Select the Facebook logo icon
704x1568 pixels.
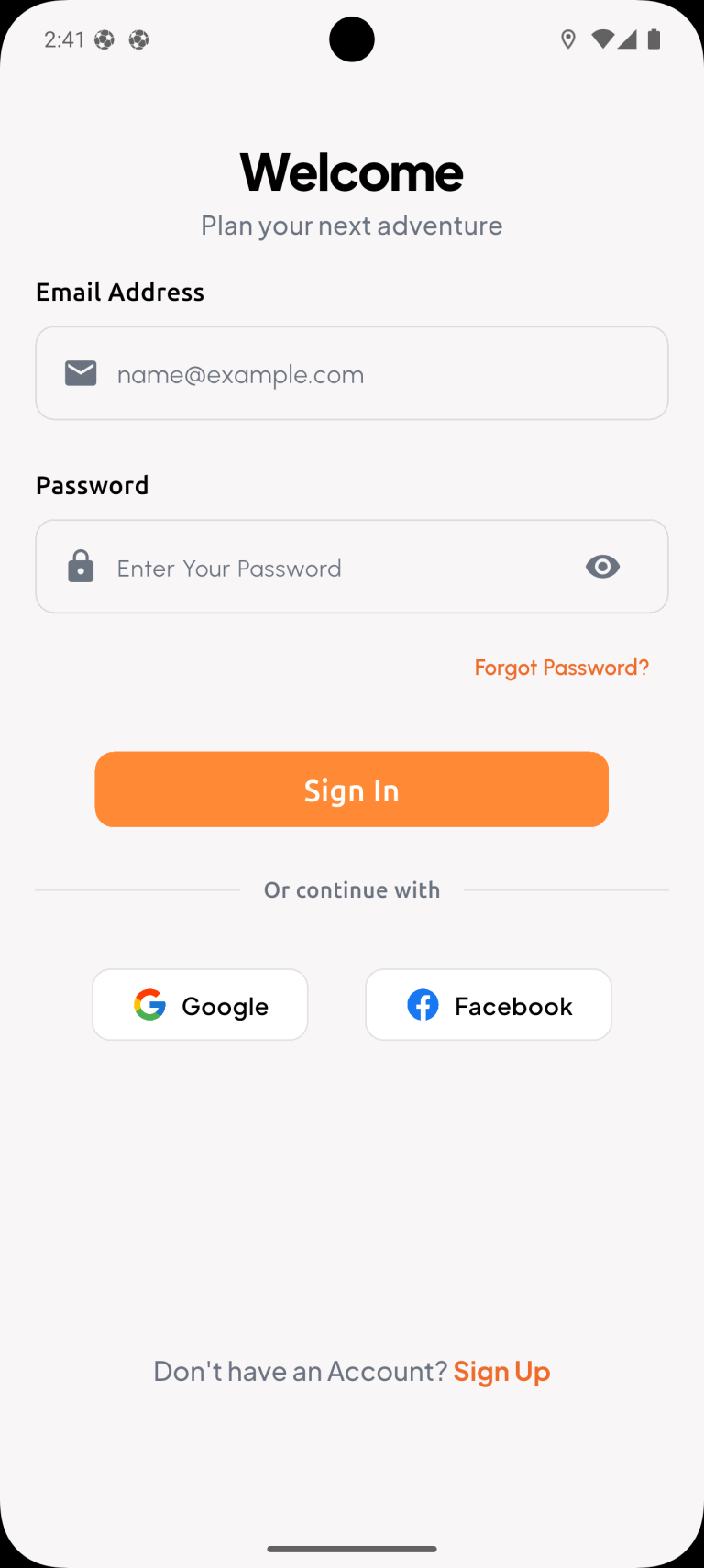point(423,1004)
